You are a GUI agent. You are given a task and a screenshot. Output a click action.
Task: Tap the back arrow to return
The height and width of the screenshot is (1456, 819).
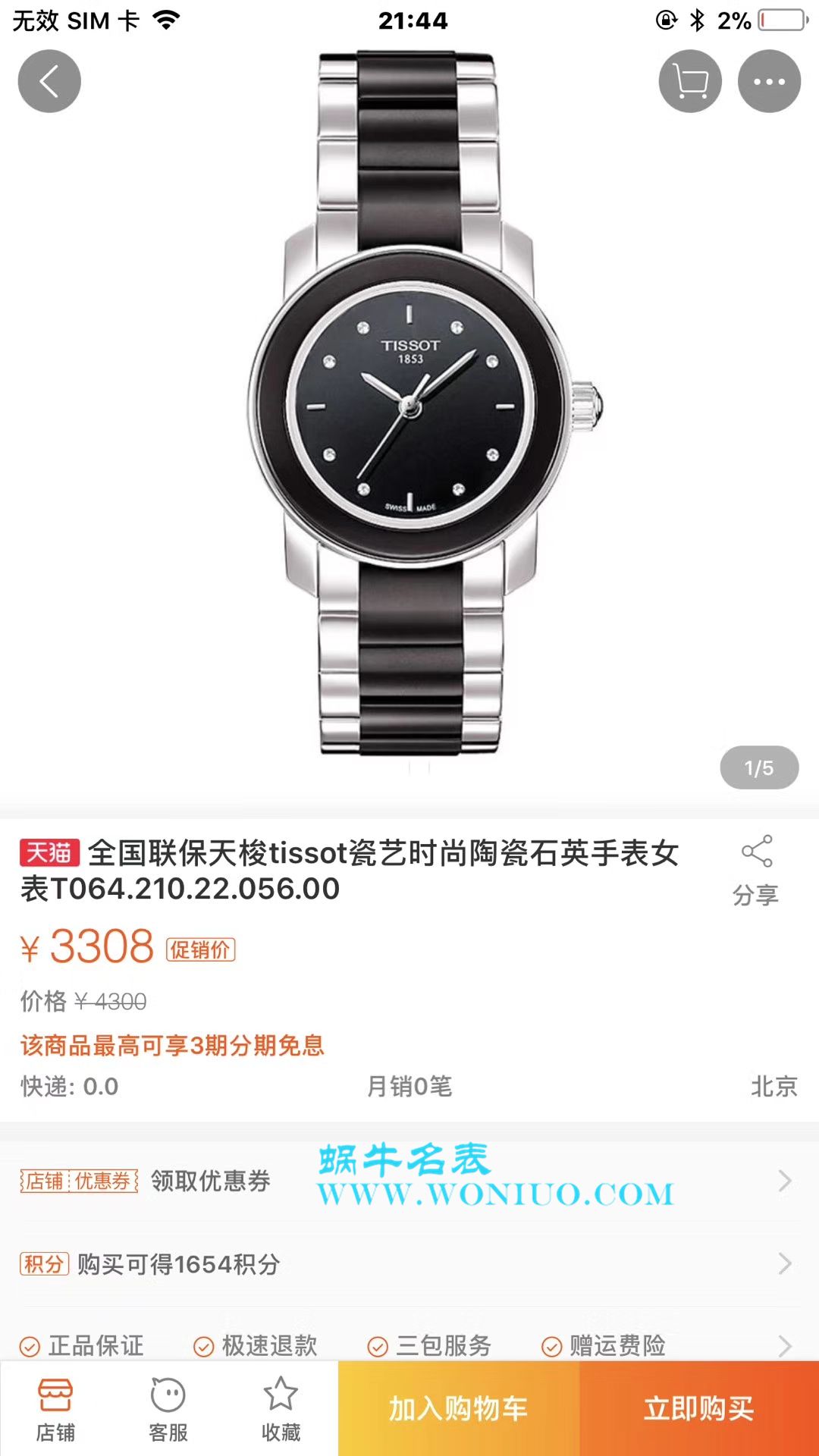49,80
